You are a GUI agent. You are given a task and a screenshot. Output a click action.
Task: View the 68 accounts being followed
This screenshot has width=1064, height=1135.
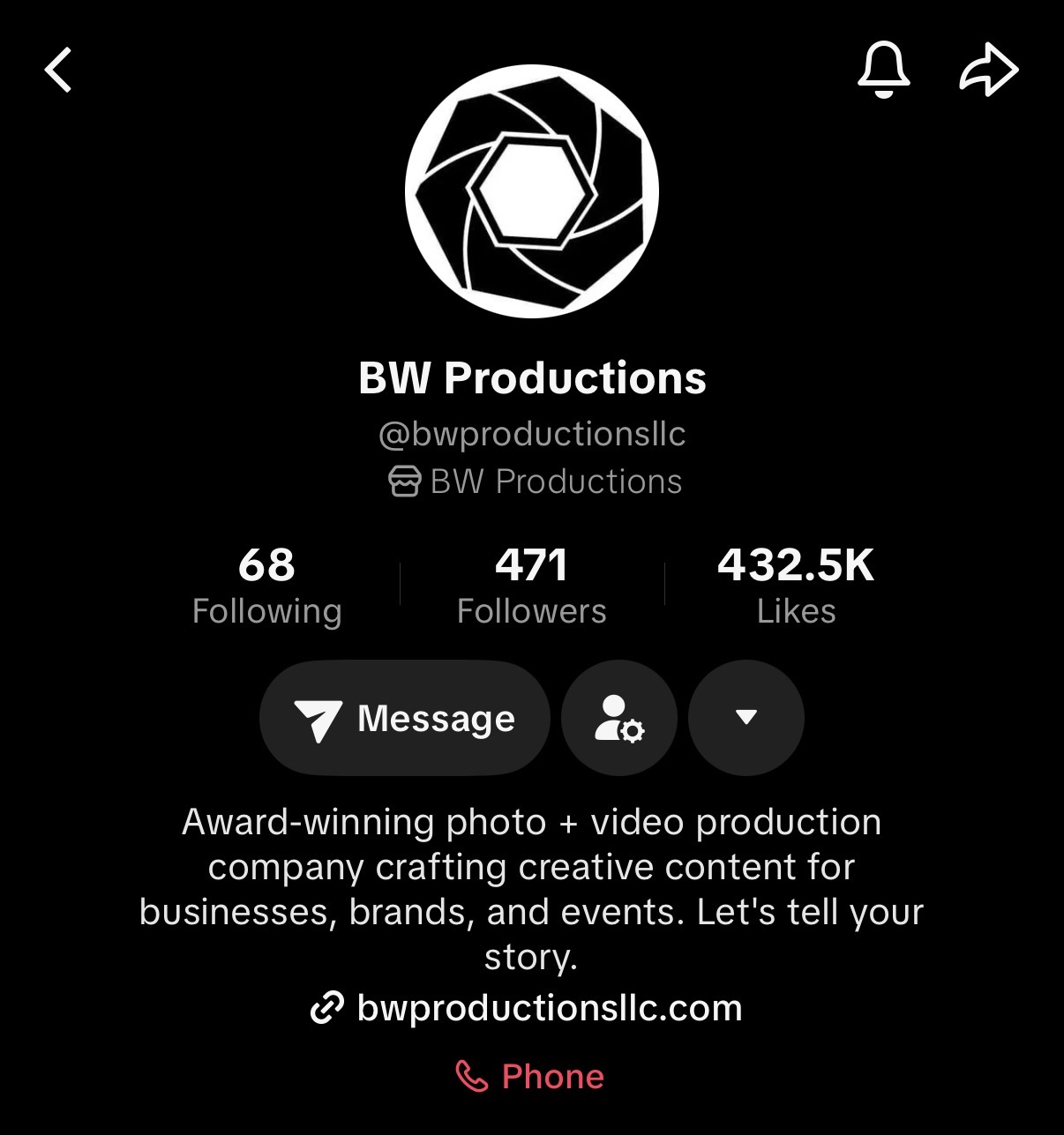[267, 585]
